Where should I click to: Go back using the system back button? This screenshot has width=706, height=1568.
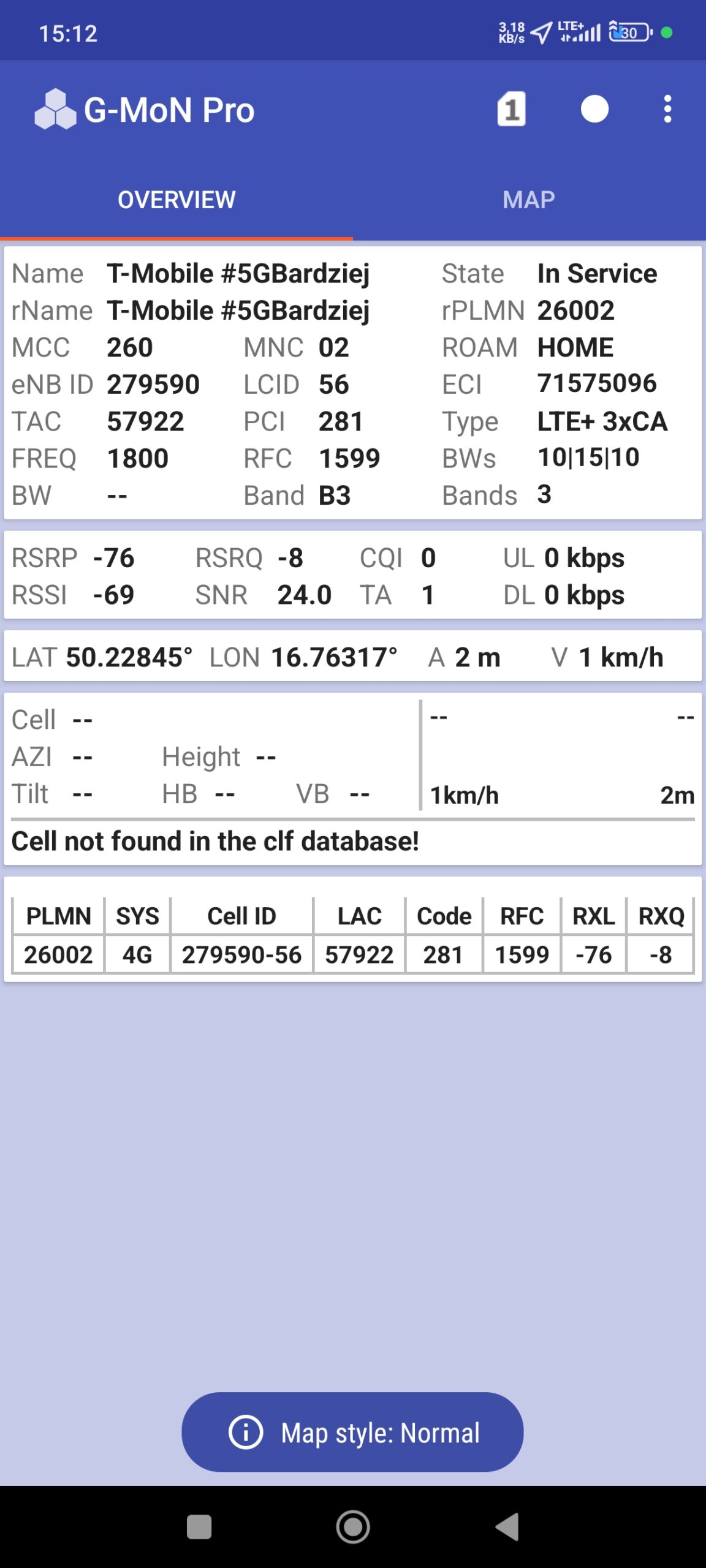[507, 1526]
